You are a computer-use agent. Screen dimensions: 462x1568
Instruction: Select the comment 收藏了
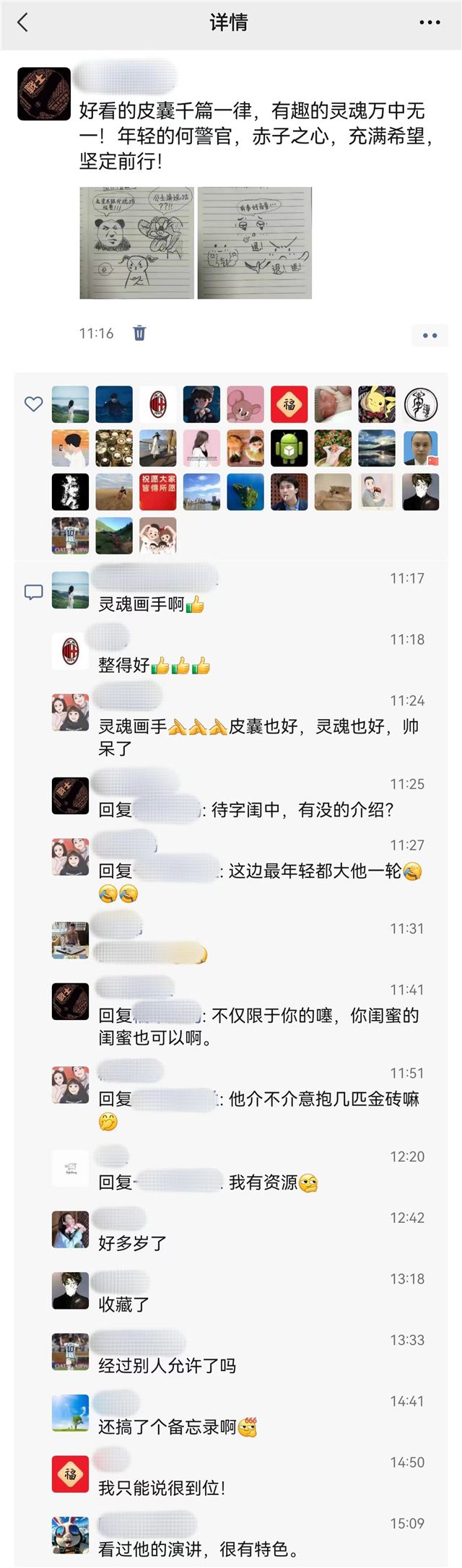click(x=124, y=1304)
